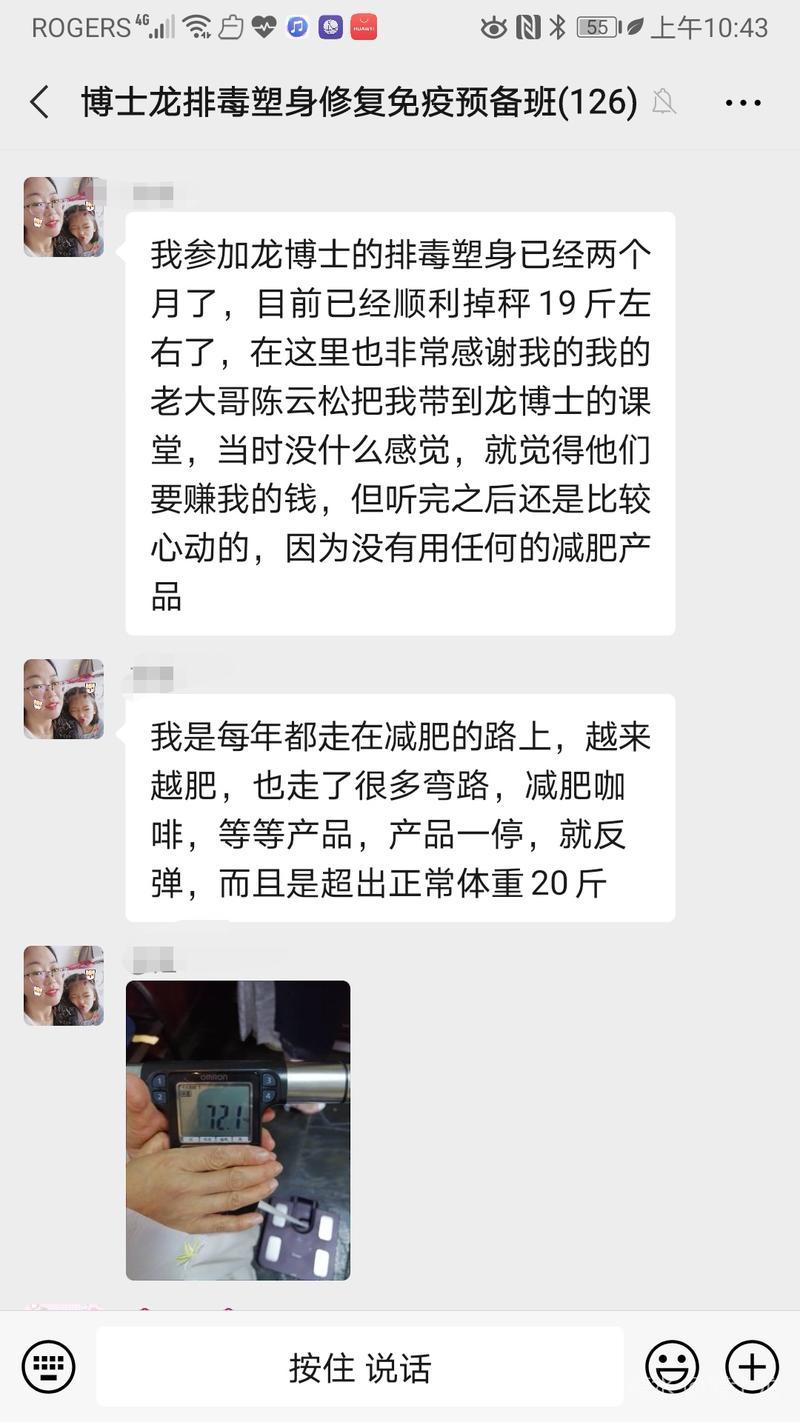Go back to the chat list

[x=40, y=103]
